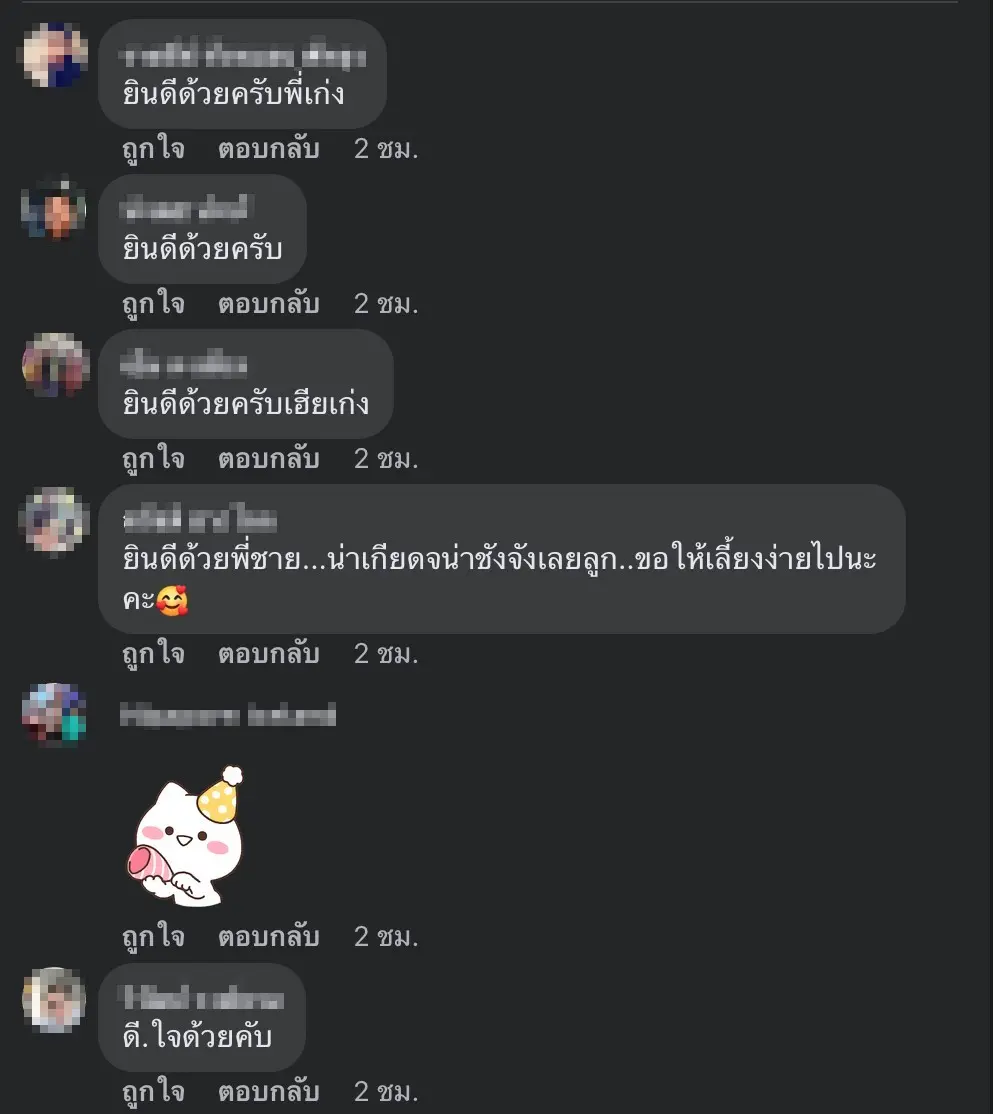The width and height of the screenshot is (993, 1114).
Task: Reply to the cat sticker comment
Action: coord(268,938)
